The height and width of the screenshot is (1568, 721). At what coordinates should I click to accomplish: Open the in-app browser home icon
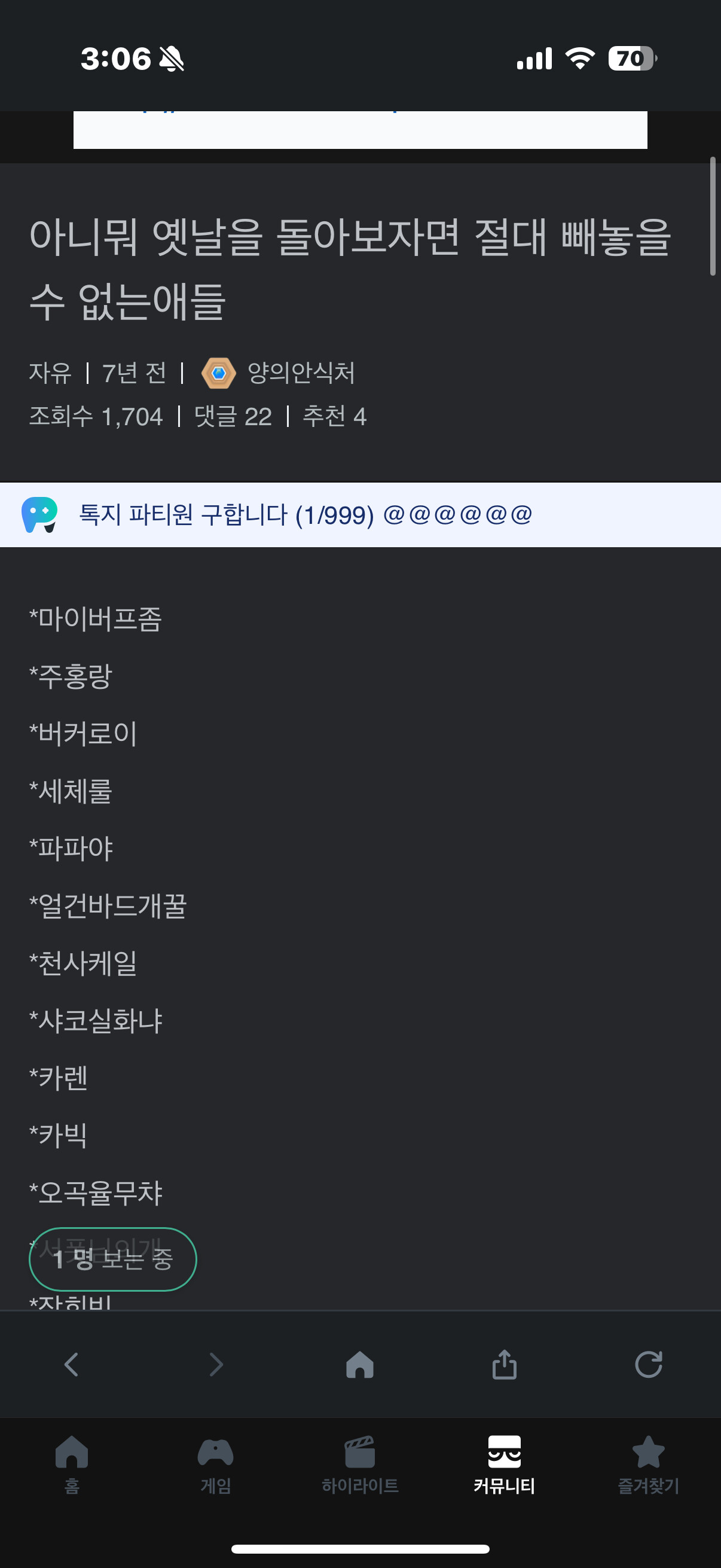pyautogui.click(x=359, y=1364)
